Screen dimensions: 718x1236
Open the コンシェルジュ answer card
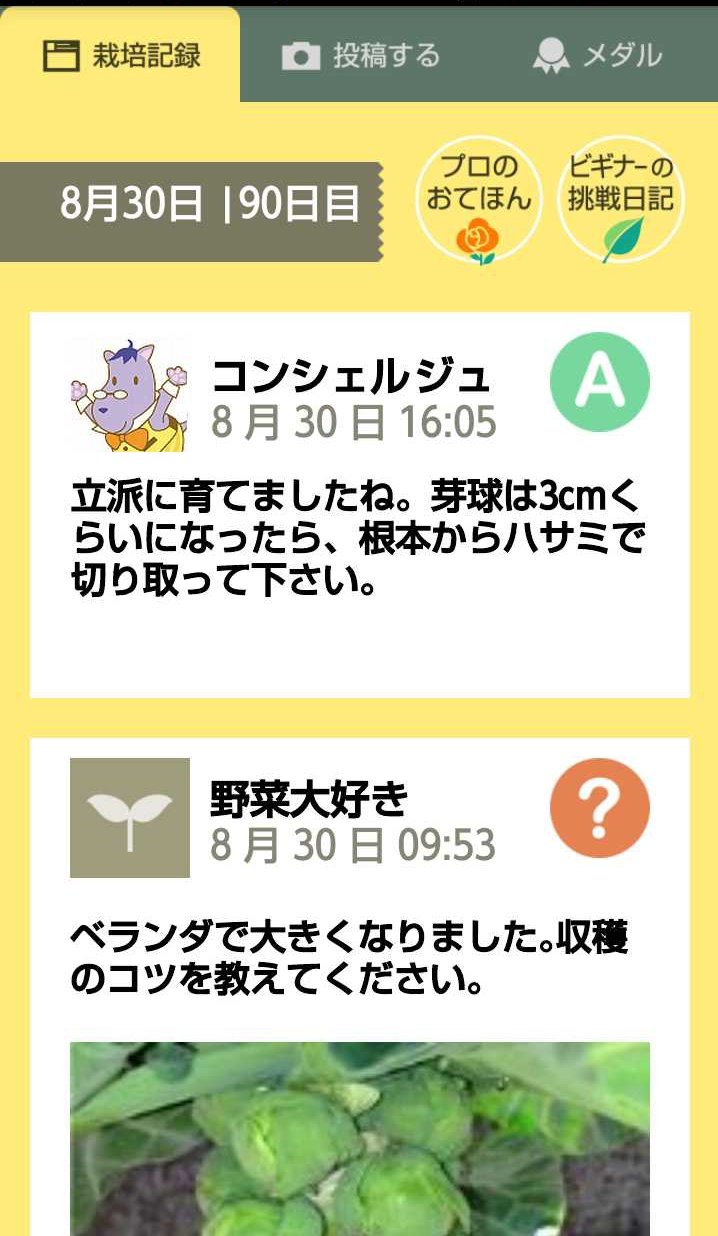pos(359,503)
